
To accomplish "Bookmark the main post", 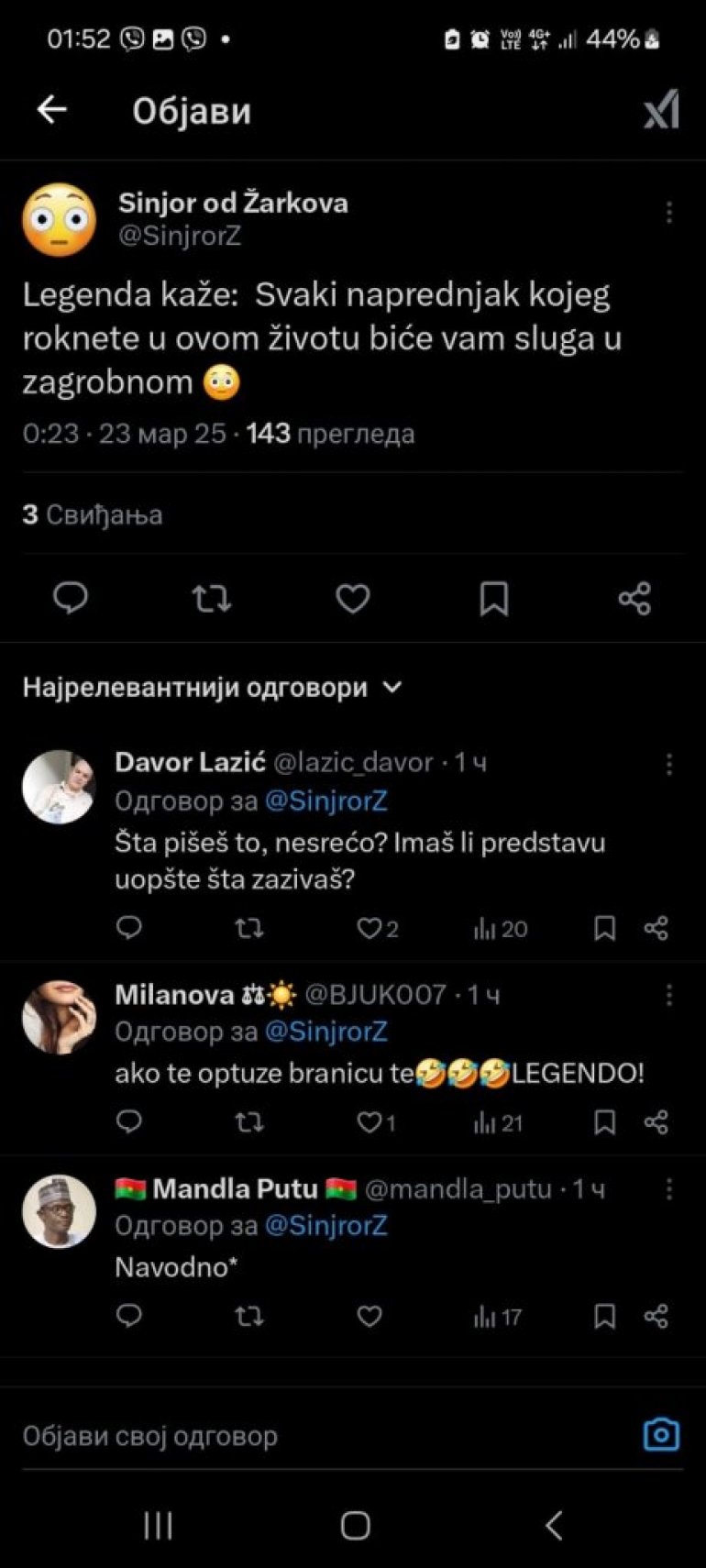I will point(493,599).
